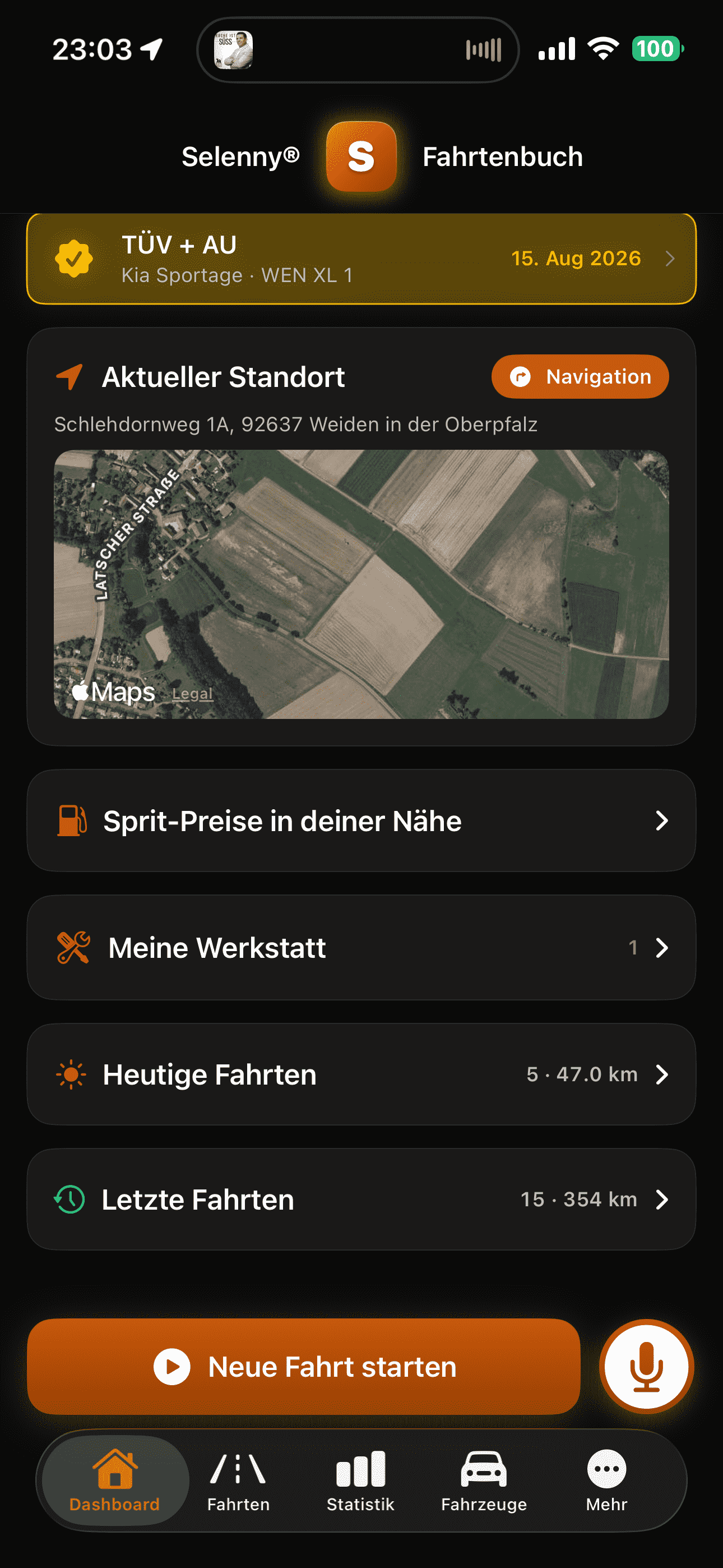Open the Maps Legal link
Screen dimensions: 723x1568
point(192,693)
